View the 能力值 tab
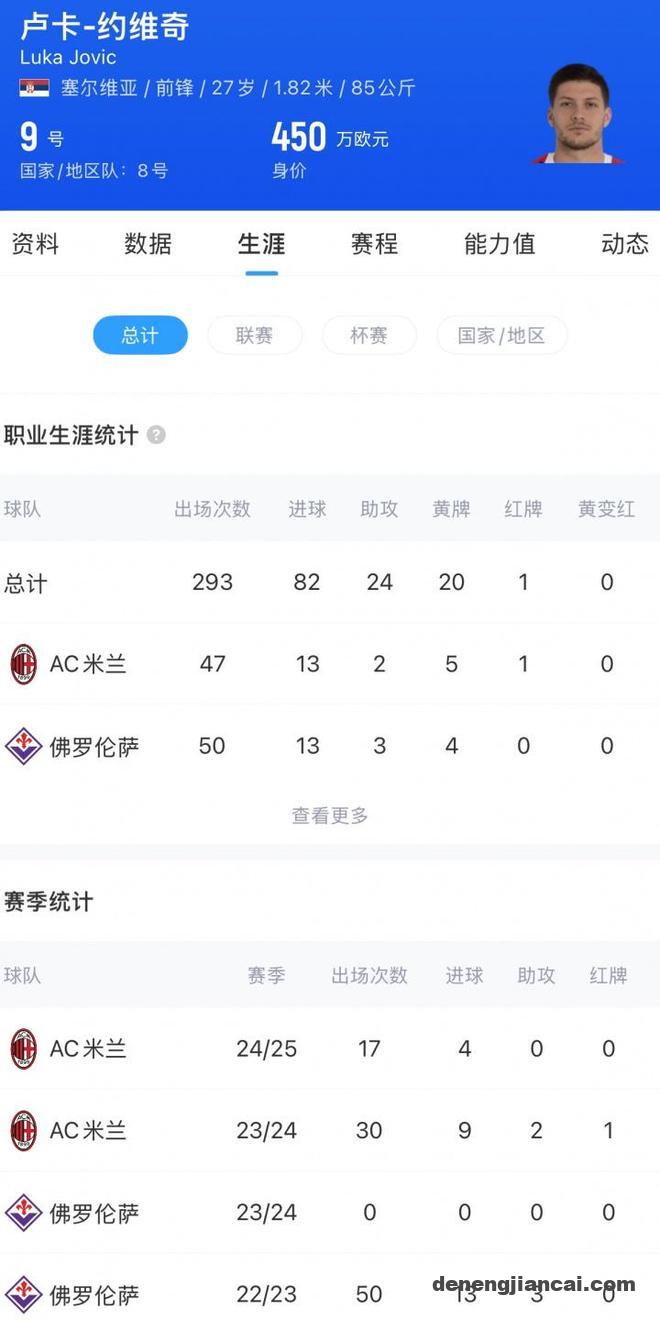 499,244
